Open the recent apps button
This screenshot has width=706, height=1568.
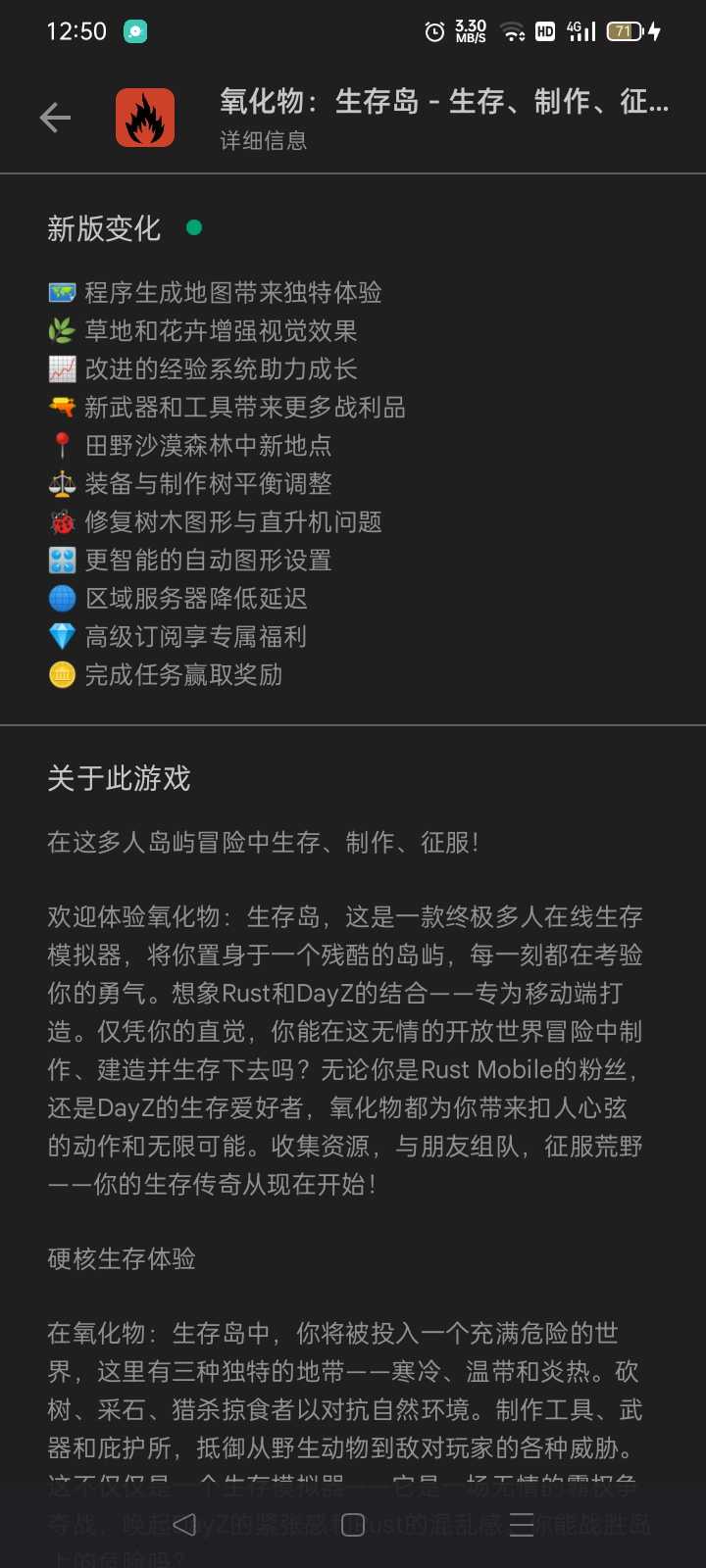pos(522,1525)
